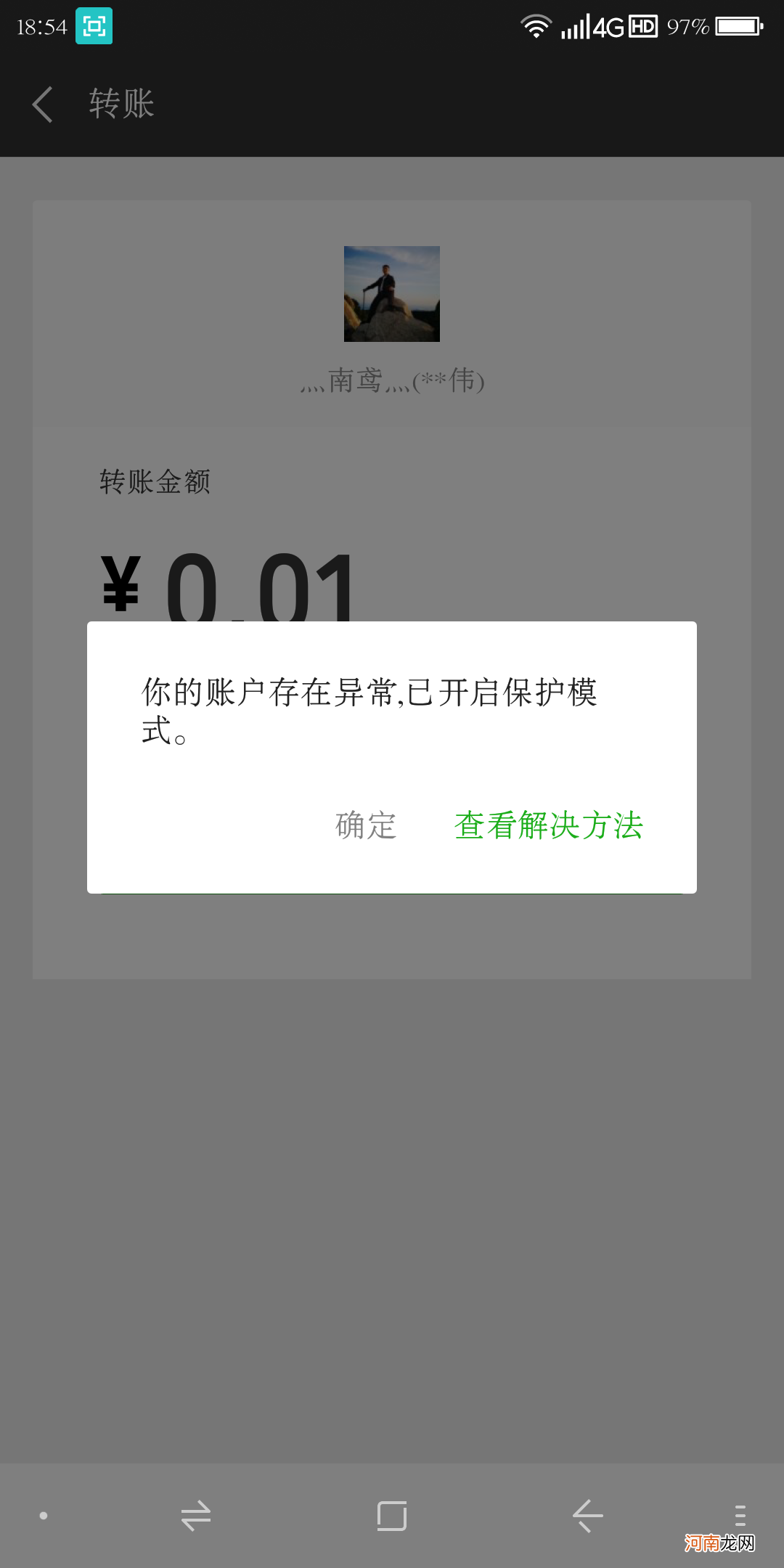Open the three-dot menu in navigation bar
Viewport: 784px width, 1568px height.
(740, 1516)
